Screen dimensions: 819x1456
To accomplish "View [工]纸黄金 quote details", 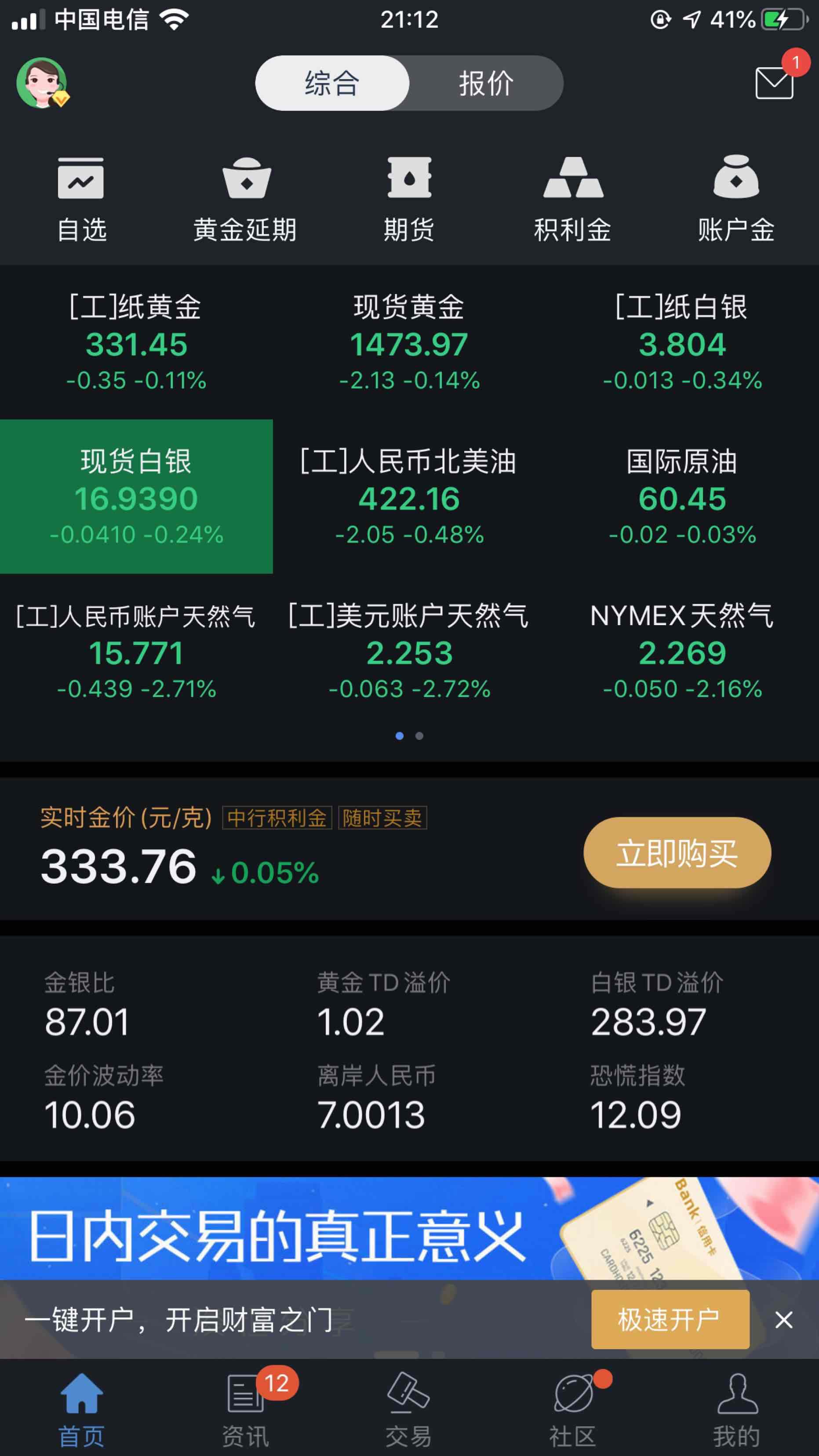I will [136, 342].
